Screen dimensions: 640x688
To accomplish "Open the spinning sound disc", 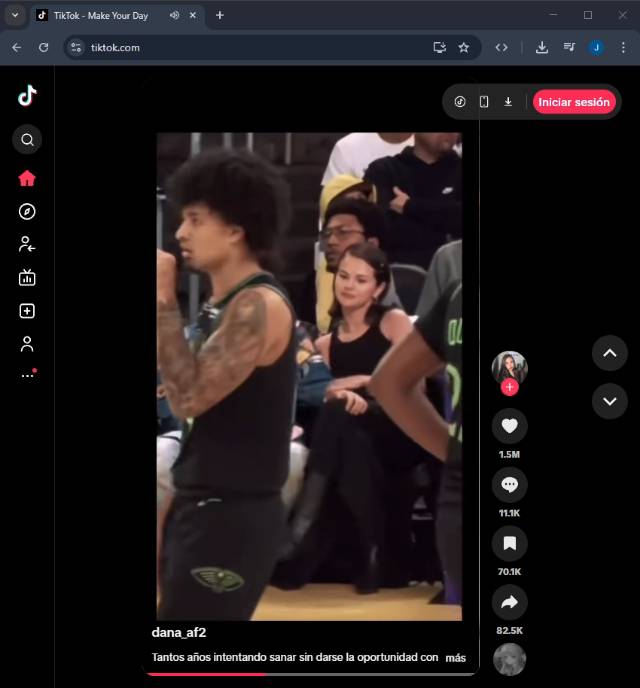I will coord(510,659).
